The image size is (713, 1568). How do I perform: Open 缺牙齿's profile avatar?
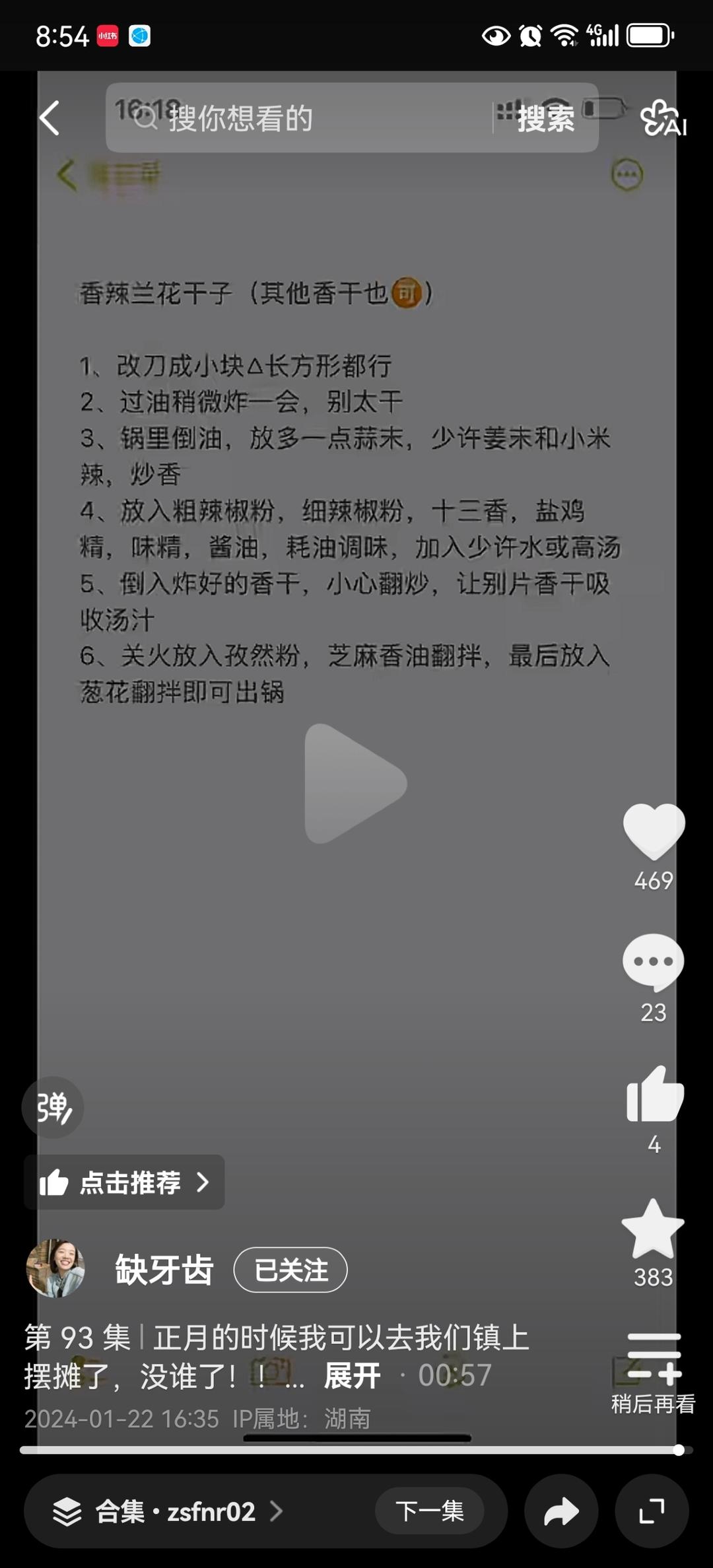[x=55, y=1268]
